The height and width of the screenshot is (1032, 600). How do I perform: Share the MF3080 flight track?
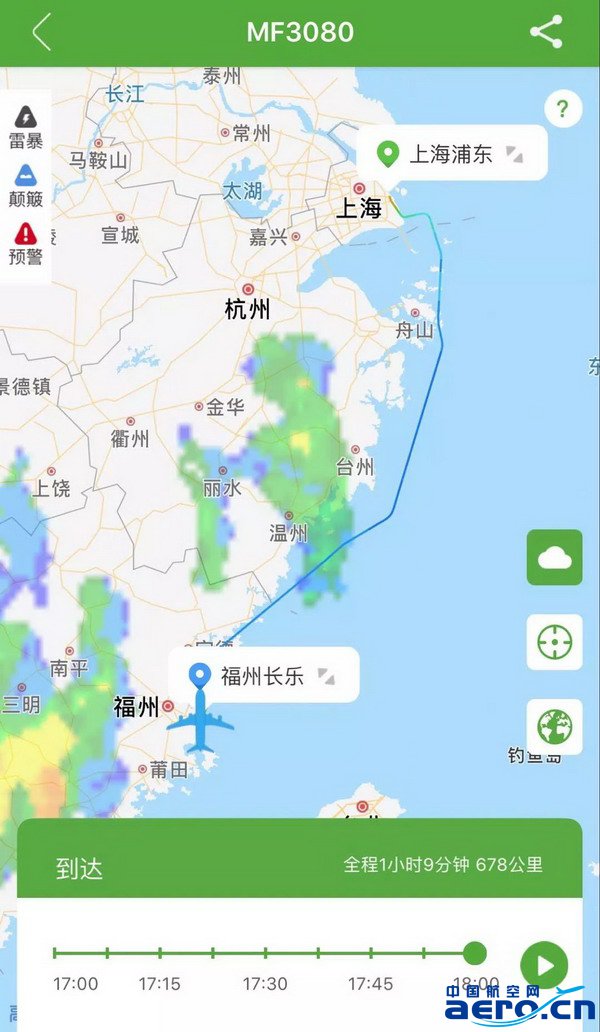click(546, 32)
